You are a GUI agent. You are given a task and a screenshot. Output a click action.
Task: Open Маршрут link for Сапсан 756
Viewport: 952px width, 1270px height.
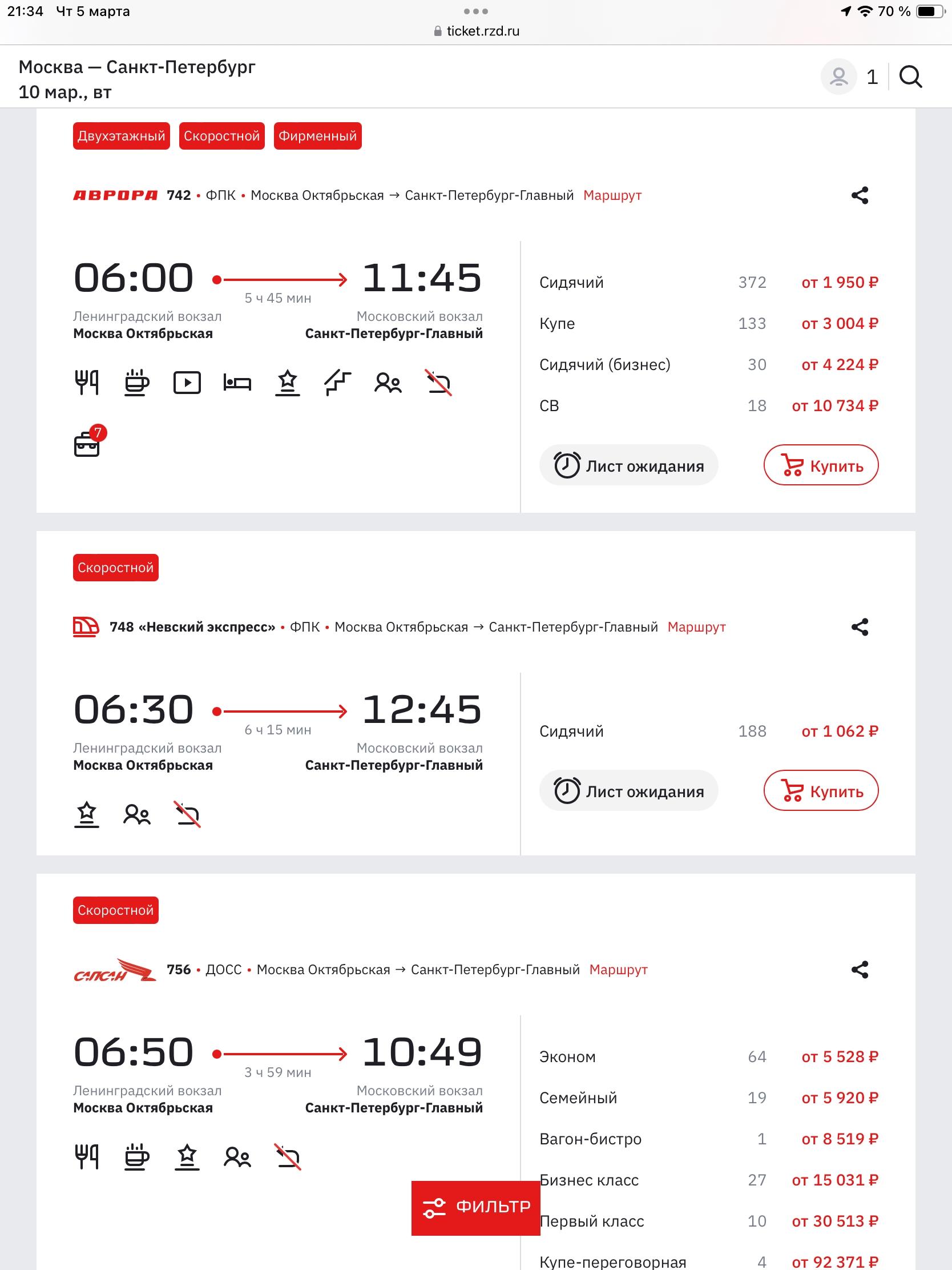[x=618, y=970]
